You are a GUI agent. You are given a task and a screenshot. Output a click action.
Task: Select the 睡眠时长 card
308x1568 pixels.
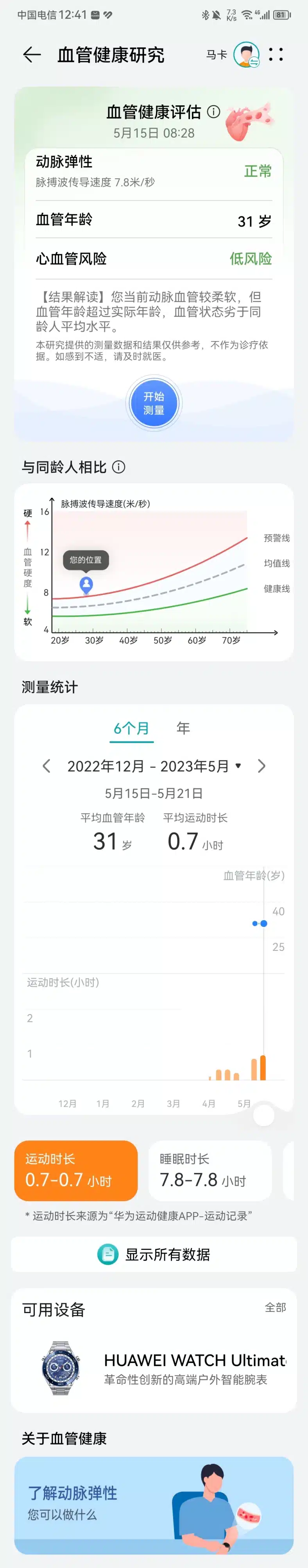pyautogui.click(x=210, y=1170)
